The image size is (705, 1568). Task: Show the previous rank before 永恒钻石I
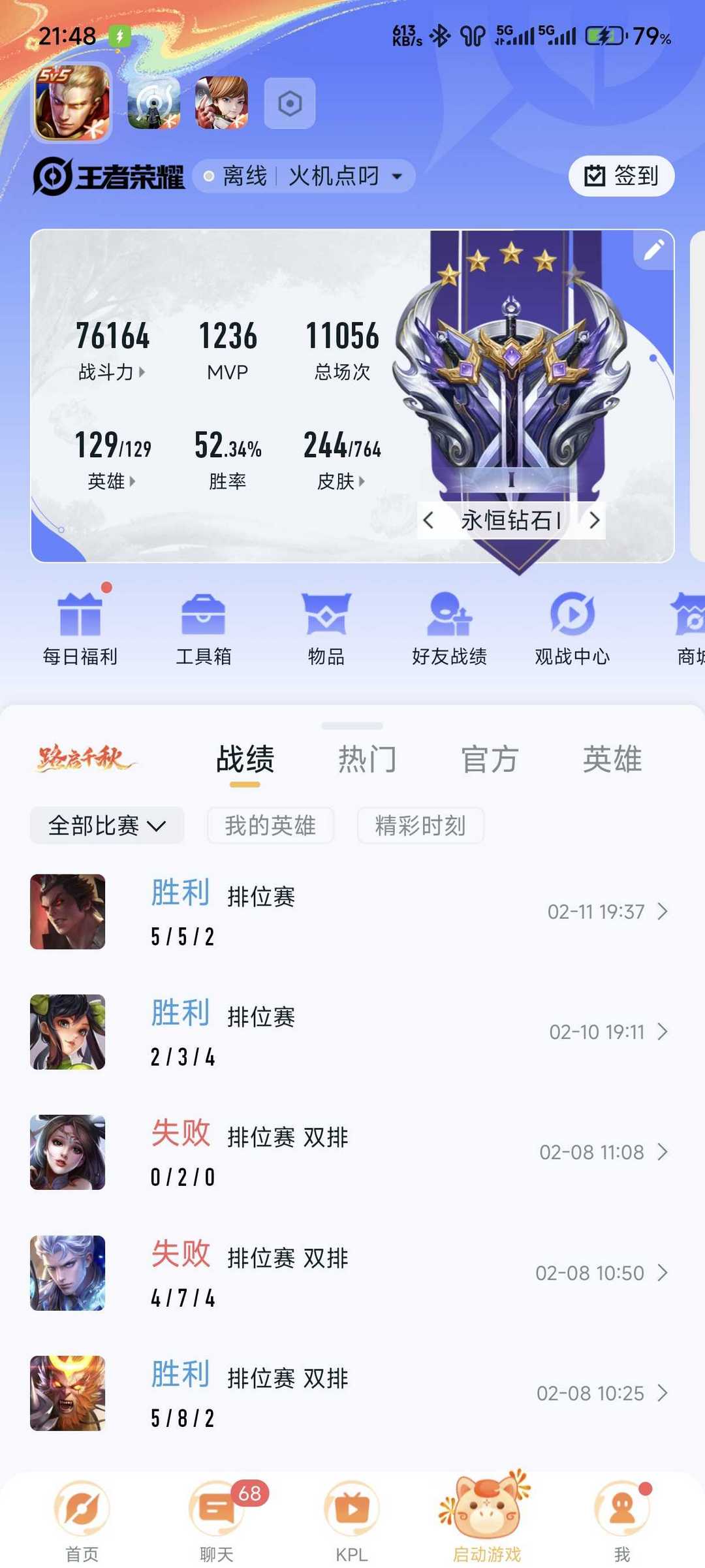click(x=428, y=520)
